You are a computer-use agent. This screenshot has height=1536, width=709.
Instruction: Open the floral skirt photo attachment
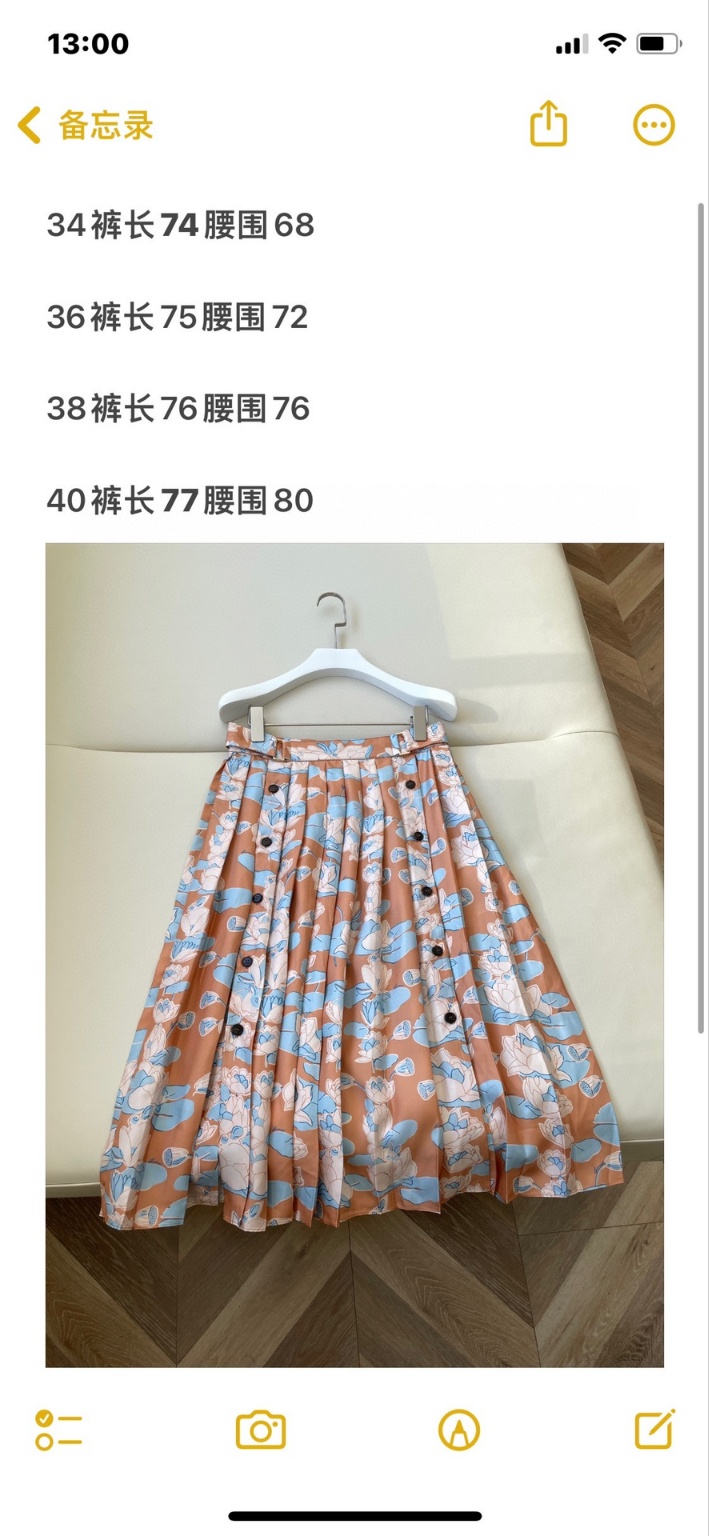click(354, 954)
